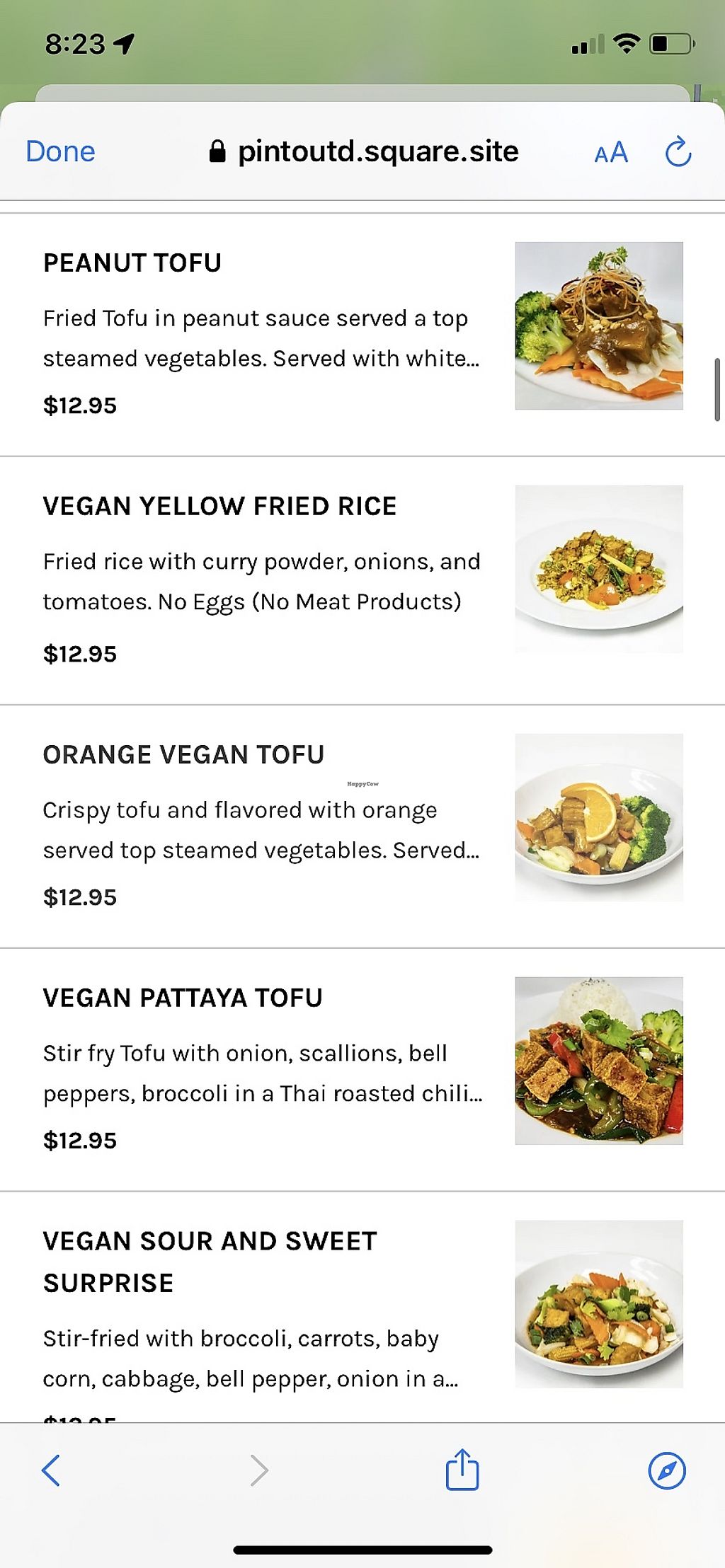Viewport: 725px width, 1568px height.
Task: Tap Done to close the browser view
Action: pyautogui.click(x=59, y=151)
